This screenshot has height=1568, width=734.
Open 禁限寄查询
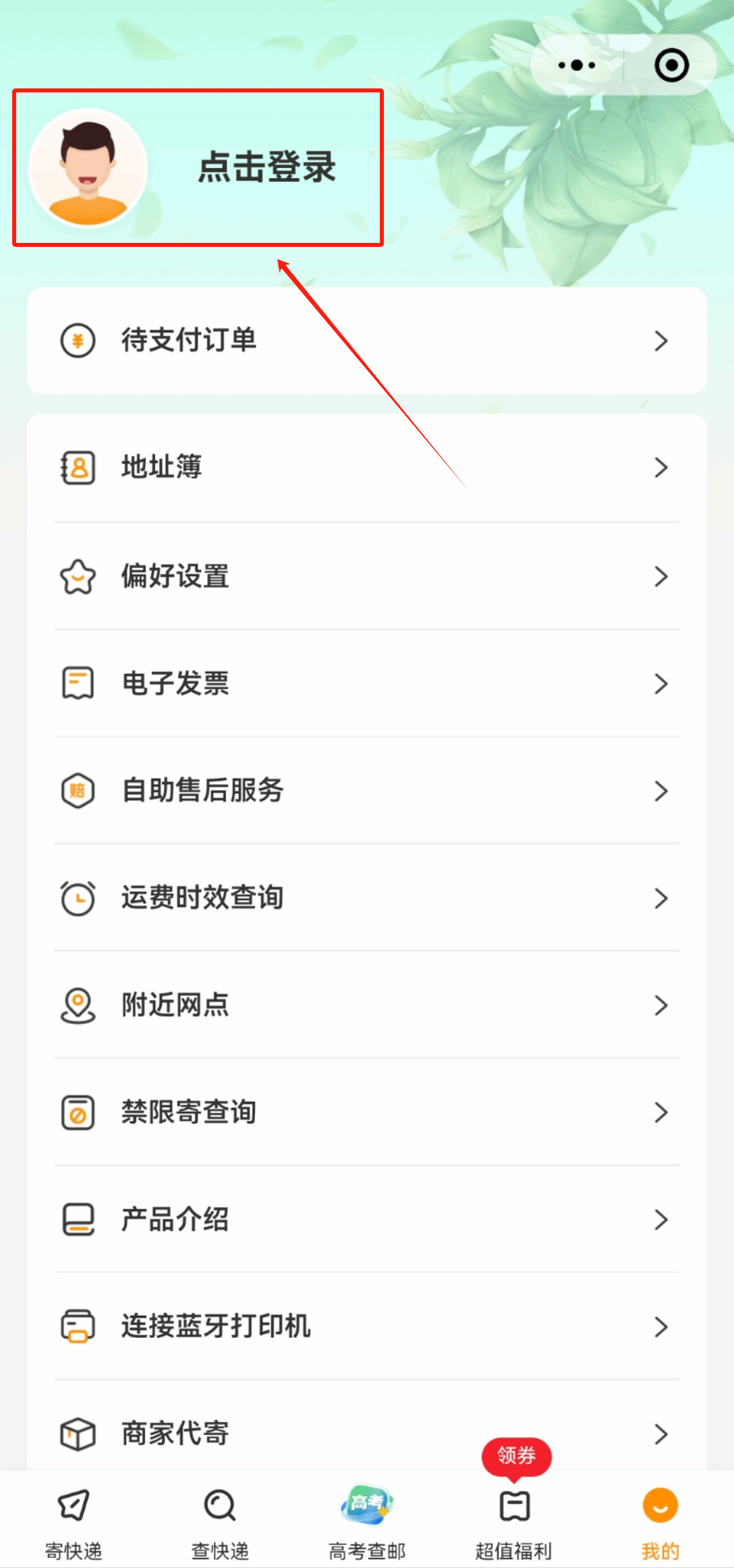366,1113
